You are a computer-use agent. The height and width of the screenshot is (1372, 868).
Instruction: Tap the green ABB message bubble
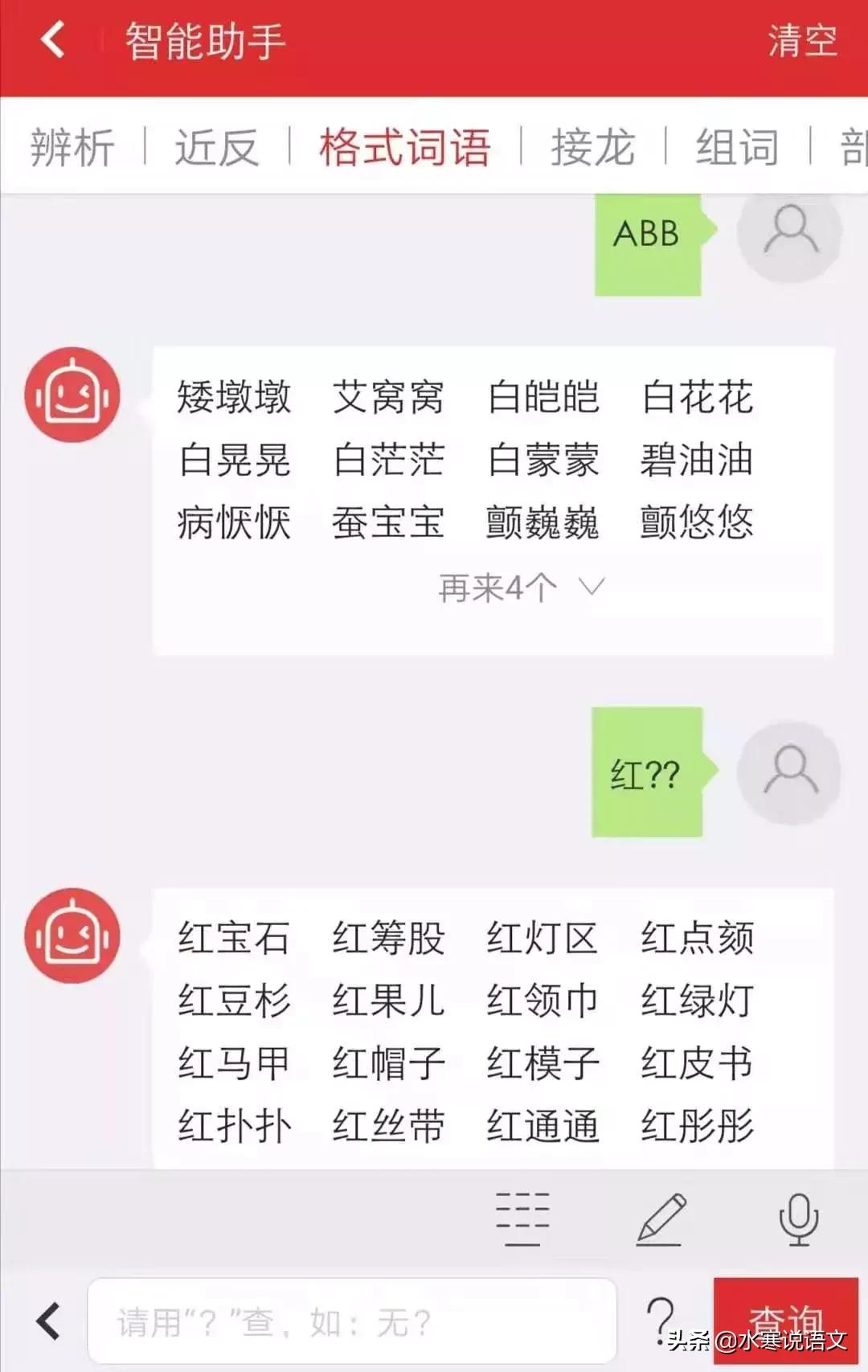click(648, 234)
